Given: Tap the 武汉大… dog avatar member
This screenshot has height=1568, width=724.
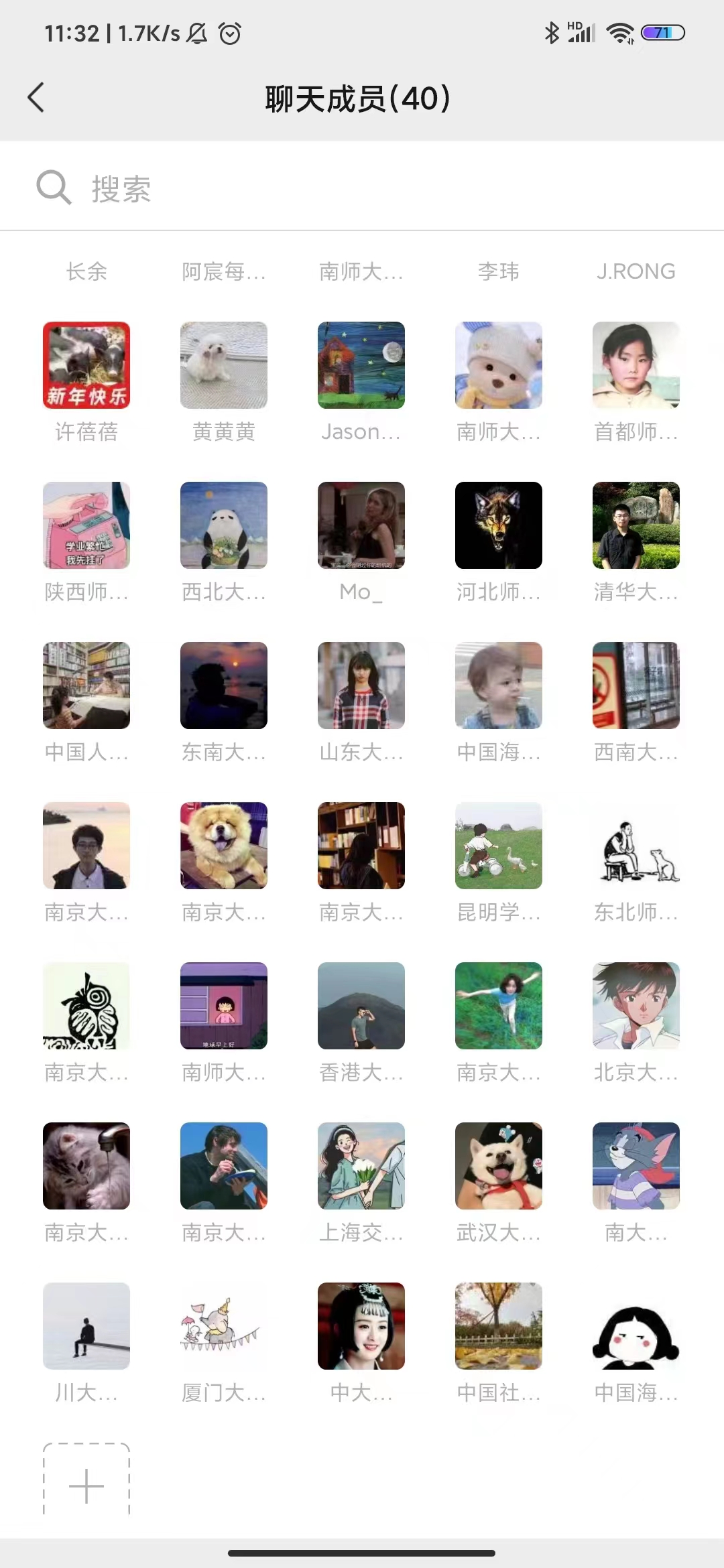Looking at the screenshot, I should tap(499, 1166).
